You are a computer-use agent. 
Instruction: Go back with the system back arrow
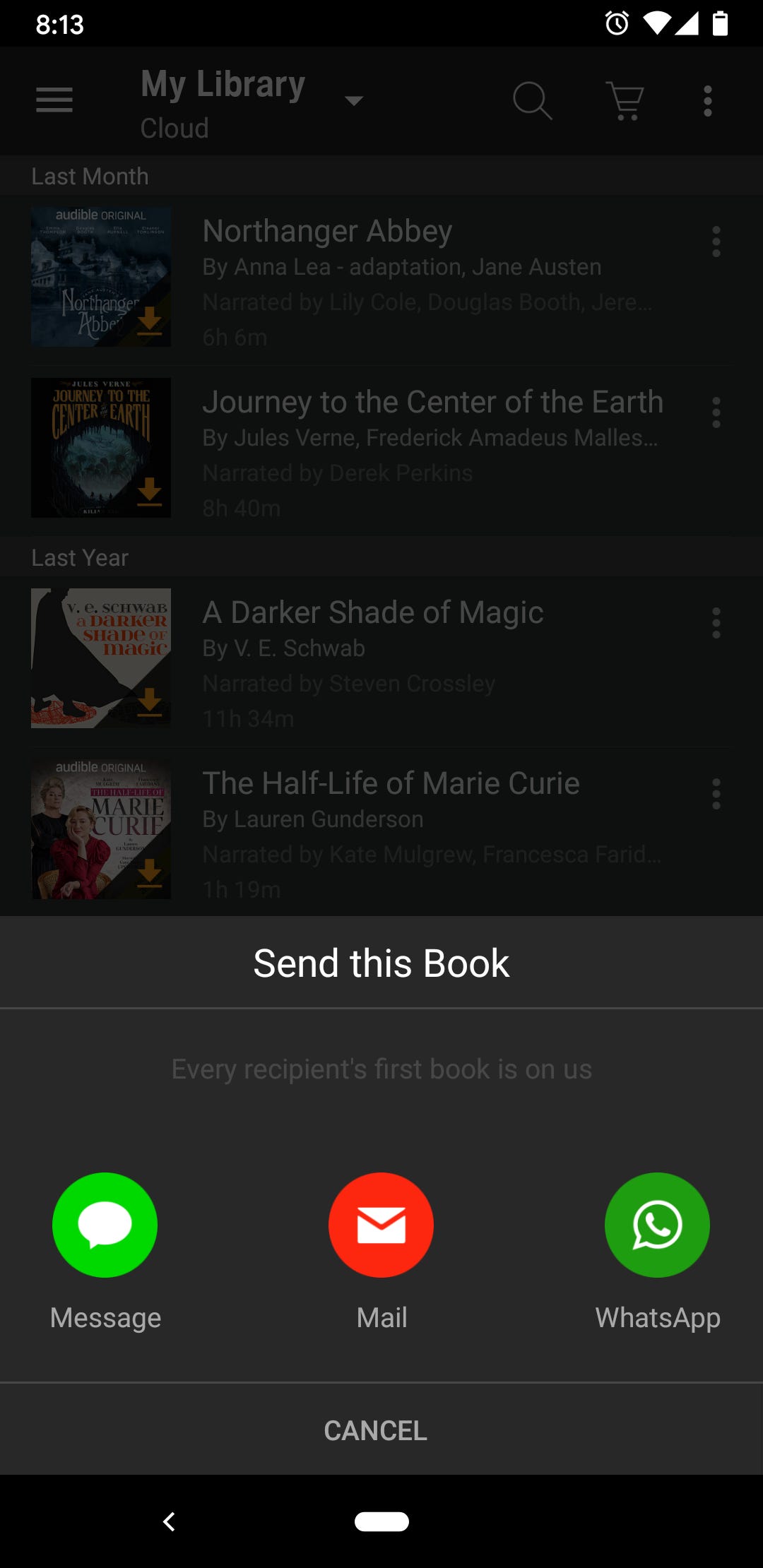[169, 1521]
